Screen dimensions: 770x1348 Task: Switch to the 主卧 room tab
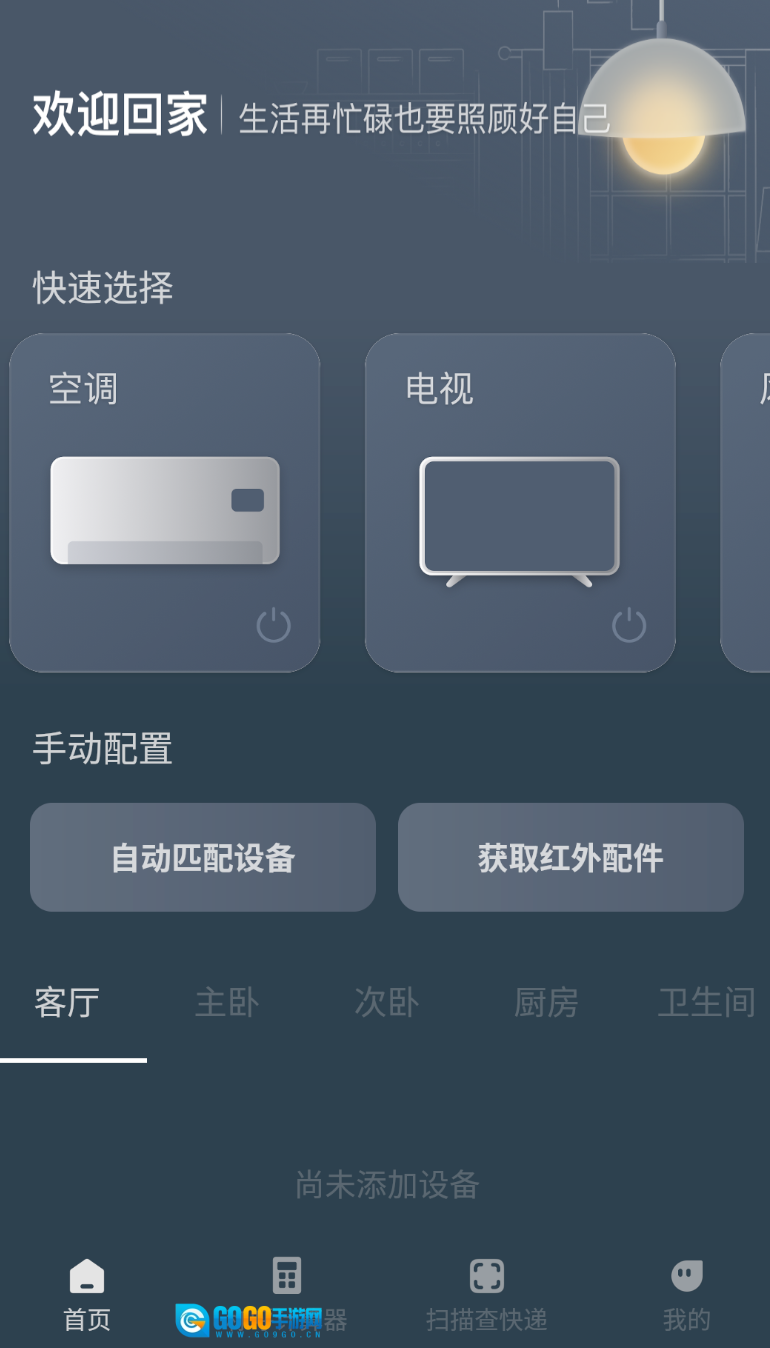[227, 1002]
